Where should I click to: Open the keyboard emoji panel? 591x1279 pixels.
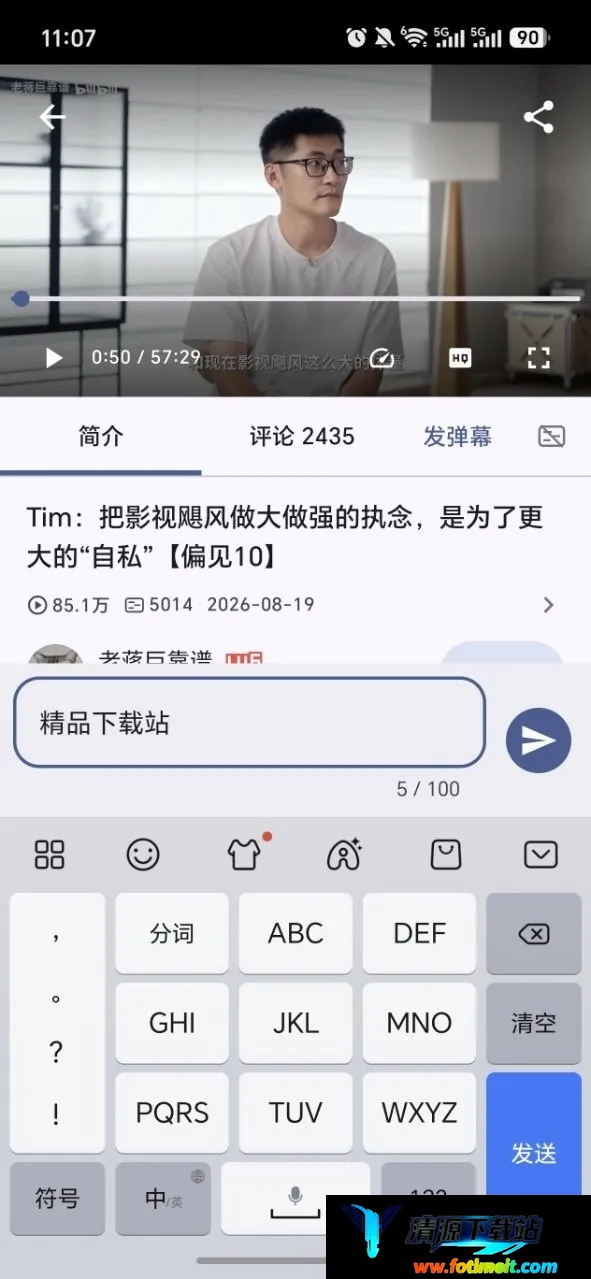(143, 854)
